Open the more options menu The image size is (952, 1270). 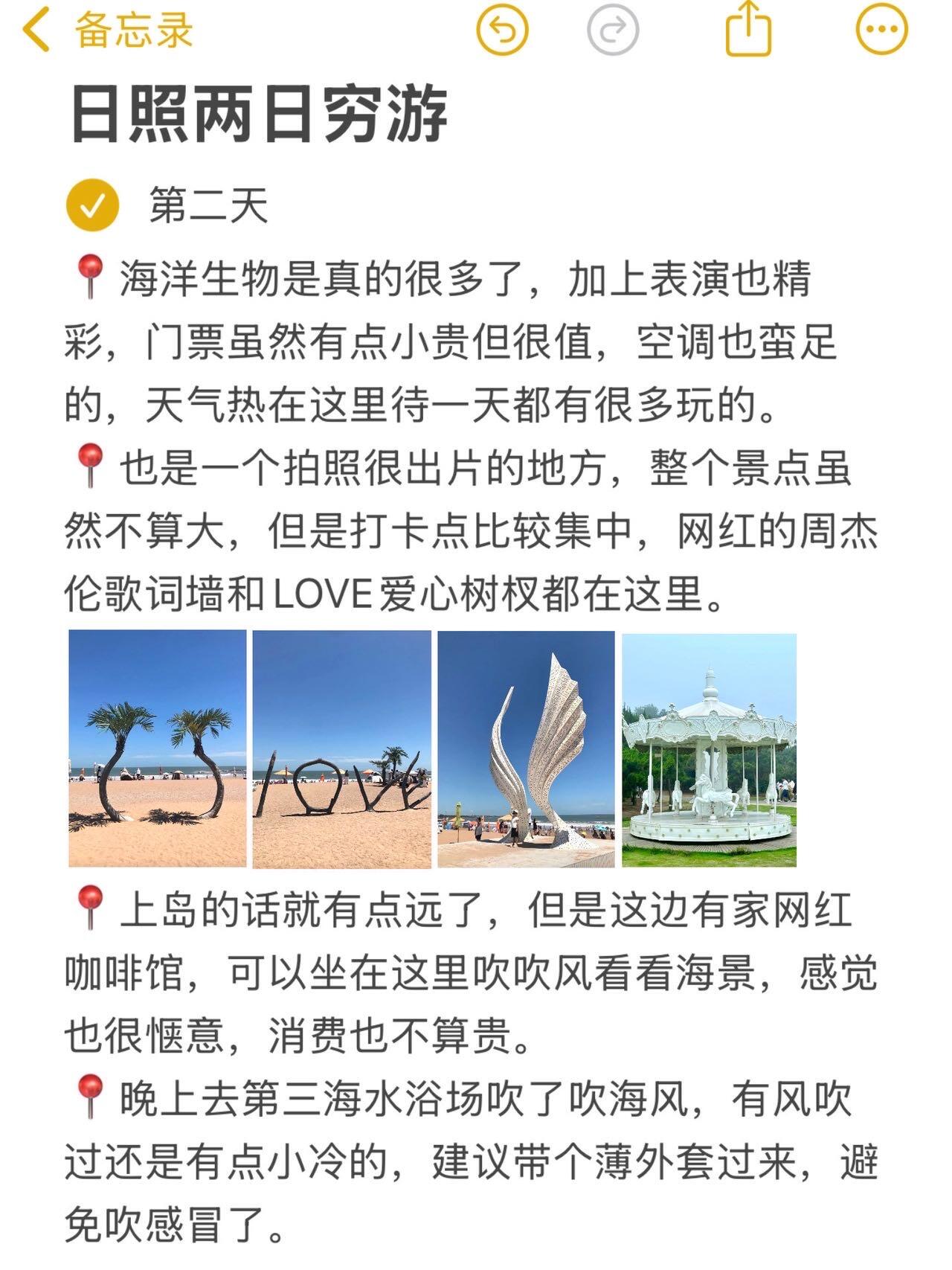click(882, 31)
